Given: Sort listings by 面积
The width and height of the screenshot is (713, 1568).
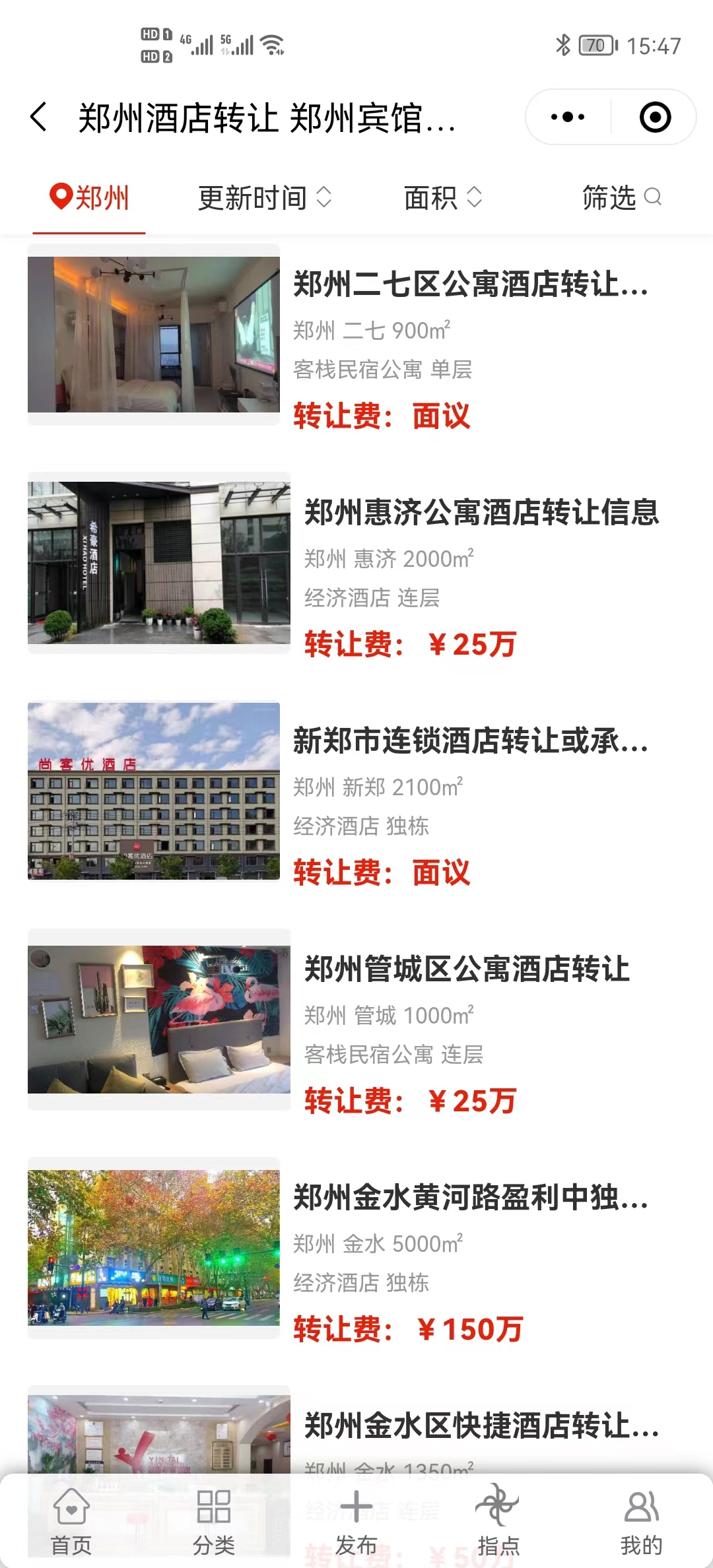Looking at the screenshot, I should click(x=442, y=197).
